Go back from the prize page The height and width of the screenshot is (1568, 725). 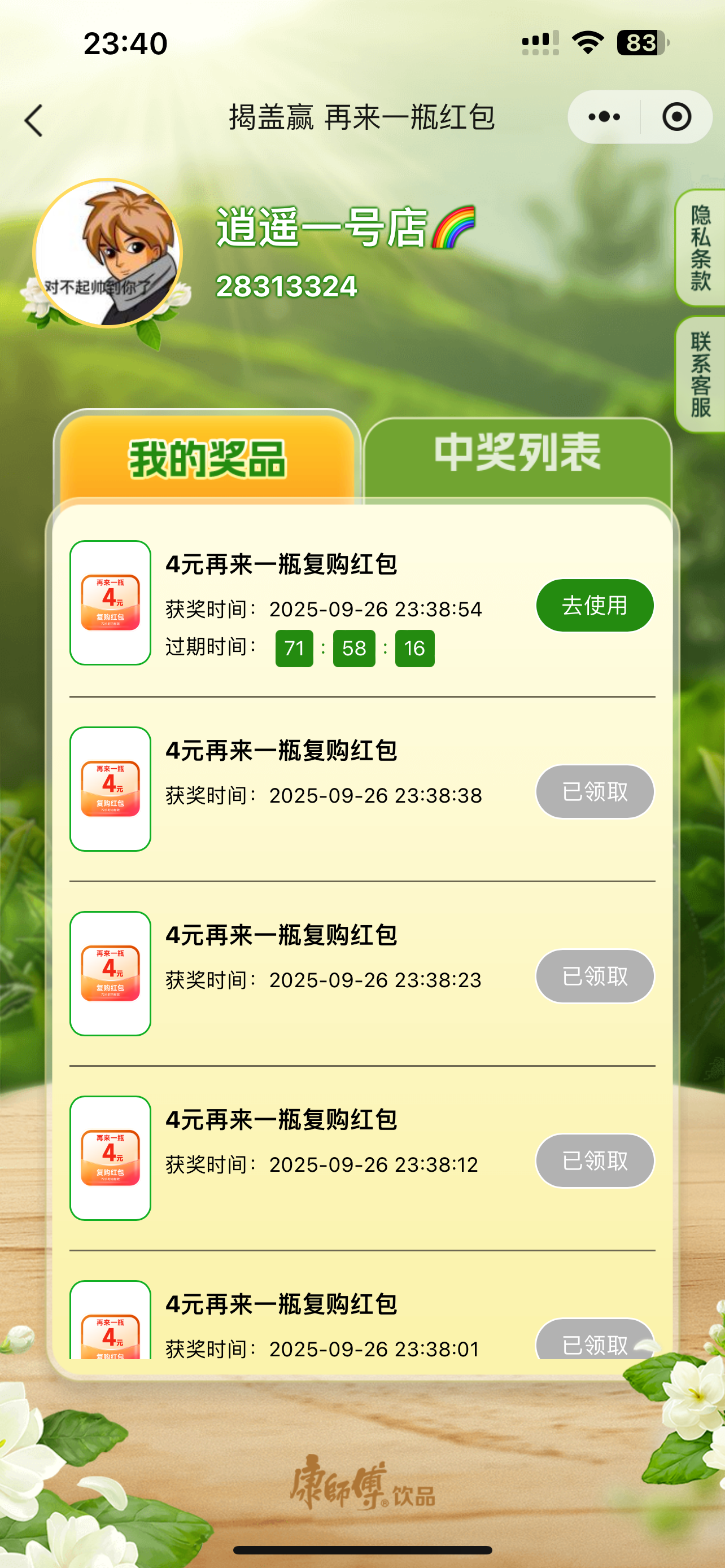[34, 120]
